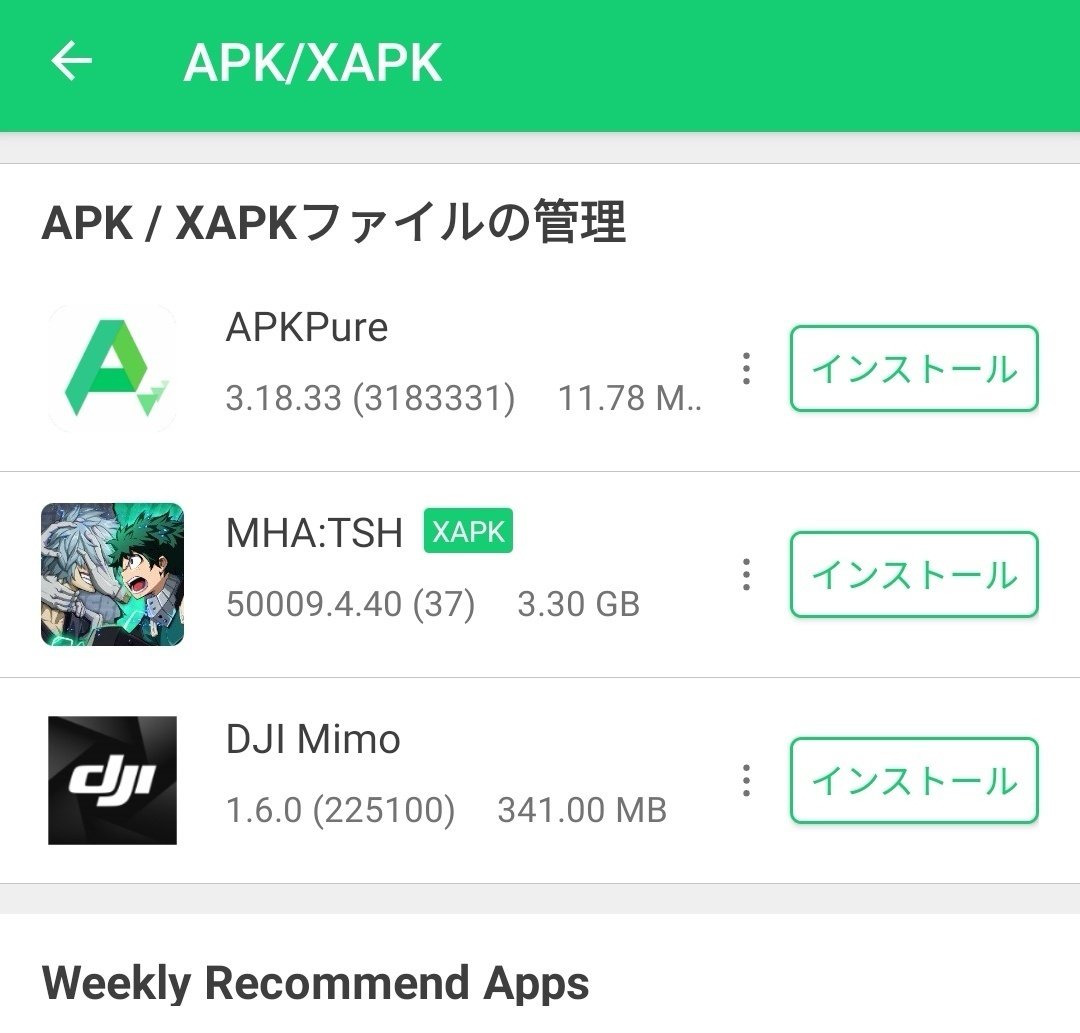
Task: Open more options for APKPure
Action: click(x=746, y=369)
